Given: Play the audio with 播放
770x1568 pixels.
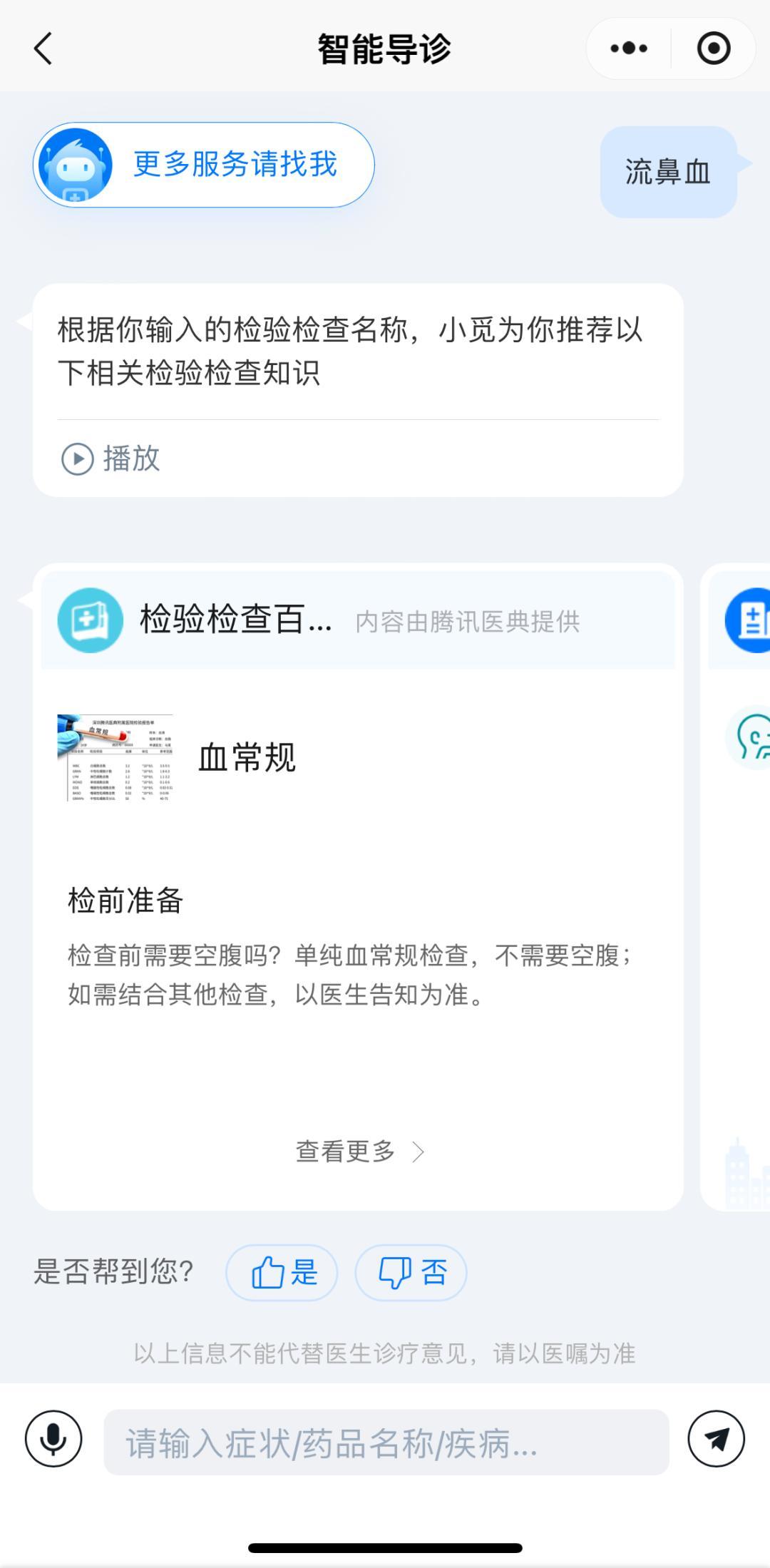Looking at the screenshot, I should (x=111, y=458).
